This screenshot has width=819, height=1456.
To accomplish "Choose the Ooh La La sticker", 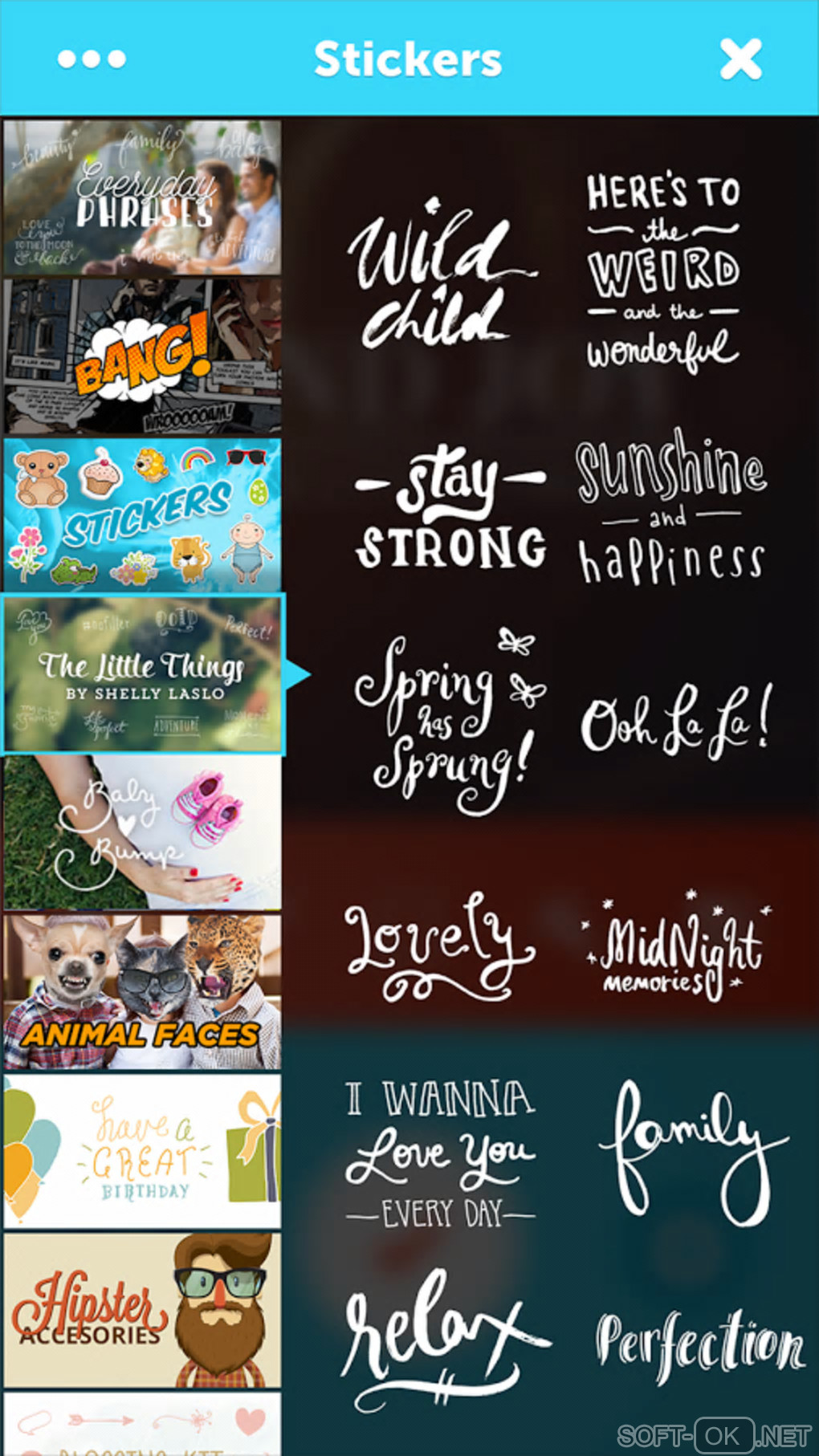I will coord(674,722).
